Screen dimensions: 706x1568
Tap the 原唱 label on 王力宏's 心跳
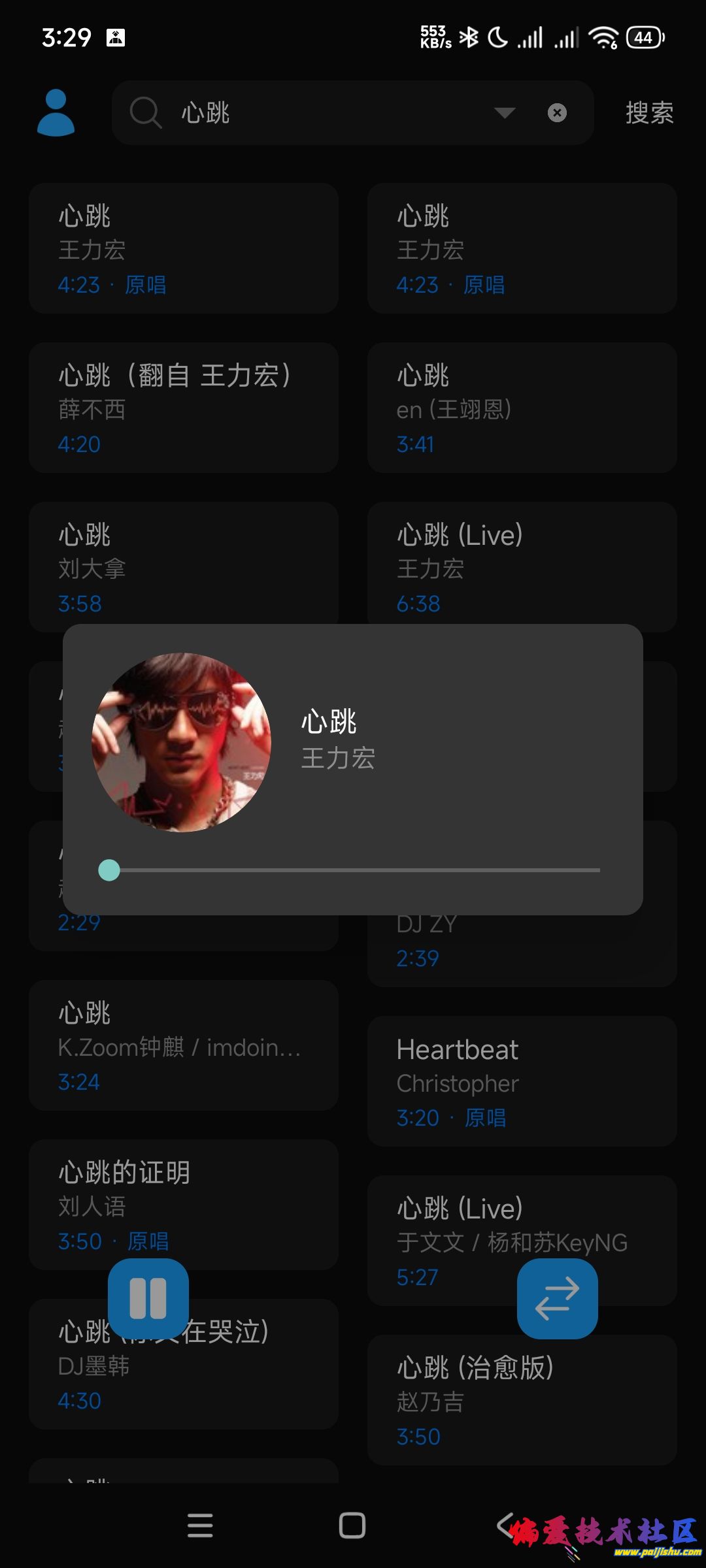(146, 284)
